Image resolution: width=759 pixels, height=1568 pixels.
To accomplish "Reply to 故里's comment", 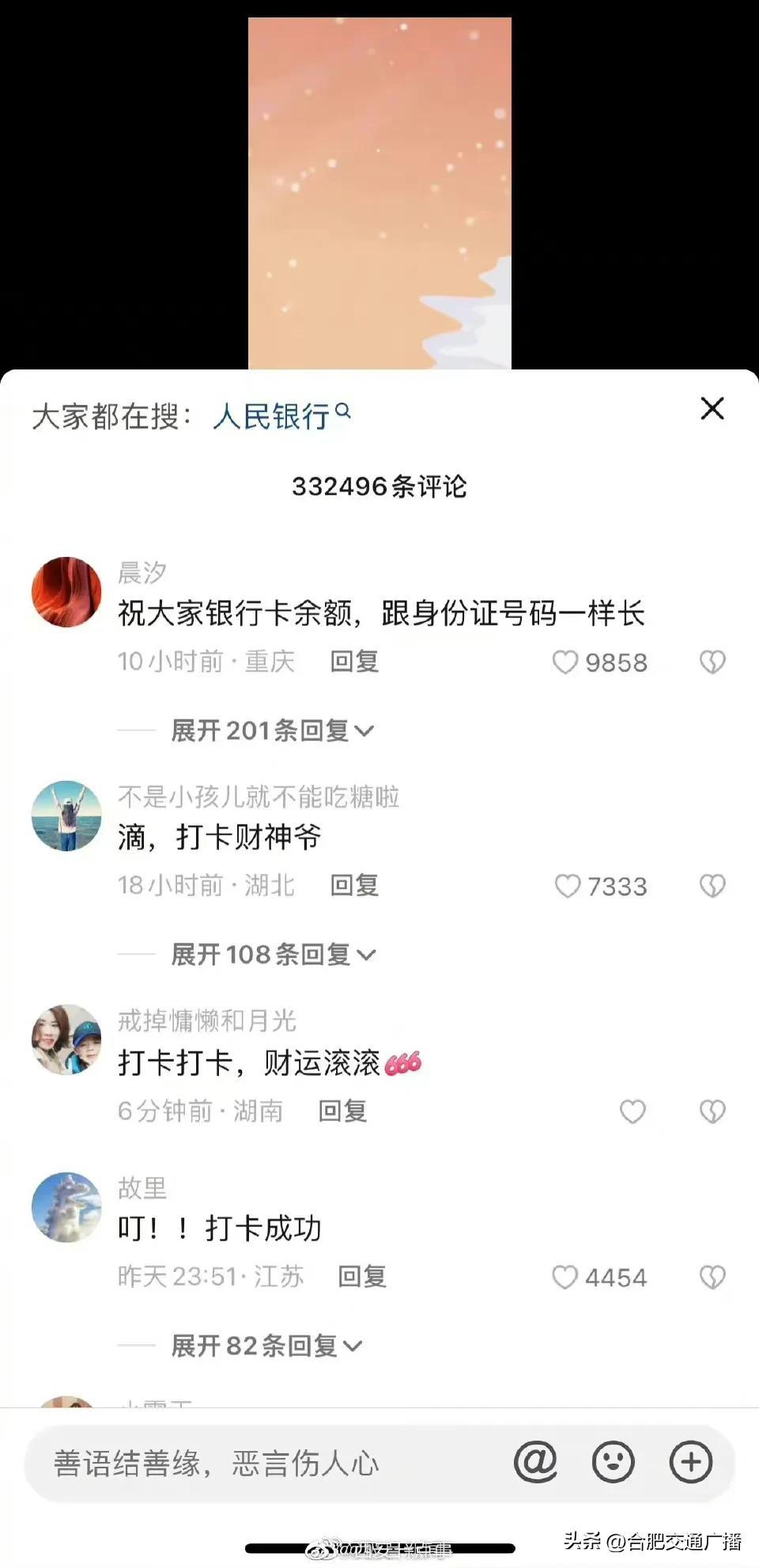I will (362, 1276).
